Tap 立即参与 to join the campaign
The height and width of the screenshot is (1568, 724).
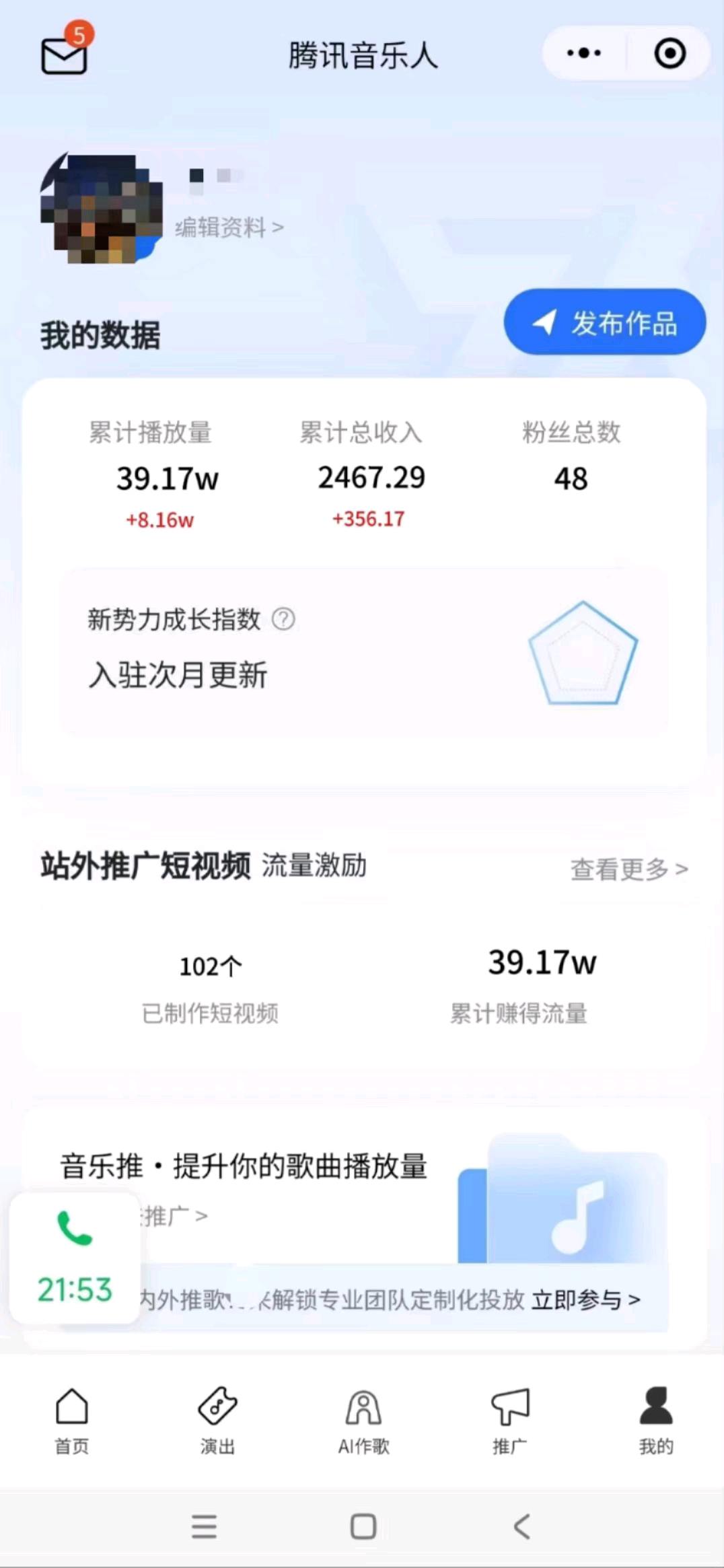(x=585, y=1299)
